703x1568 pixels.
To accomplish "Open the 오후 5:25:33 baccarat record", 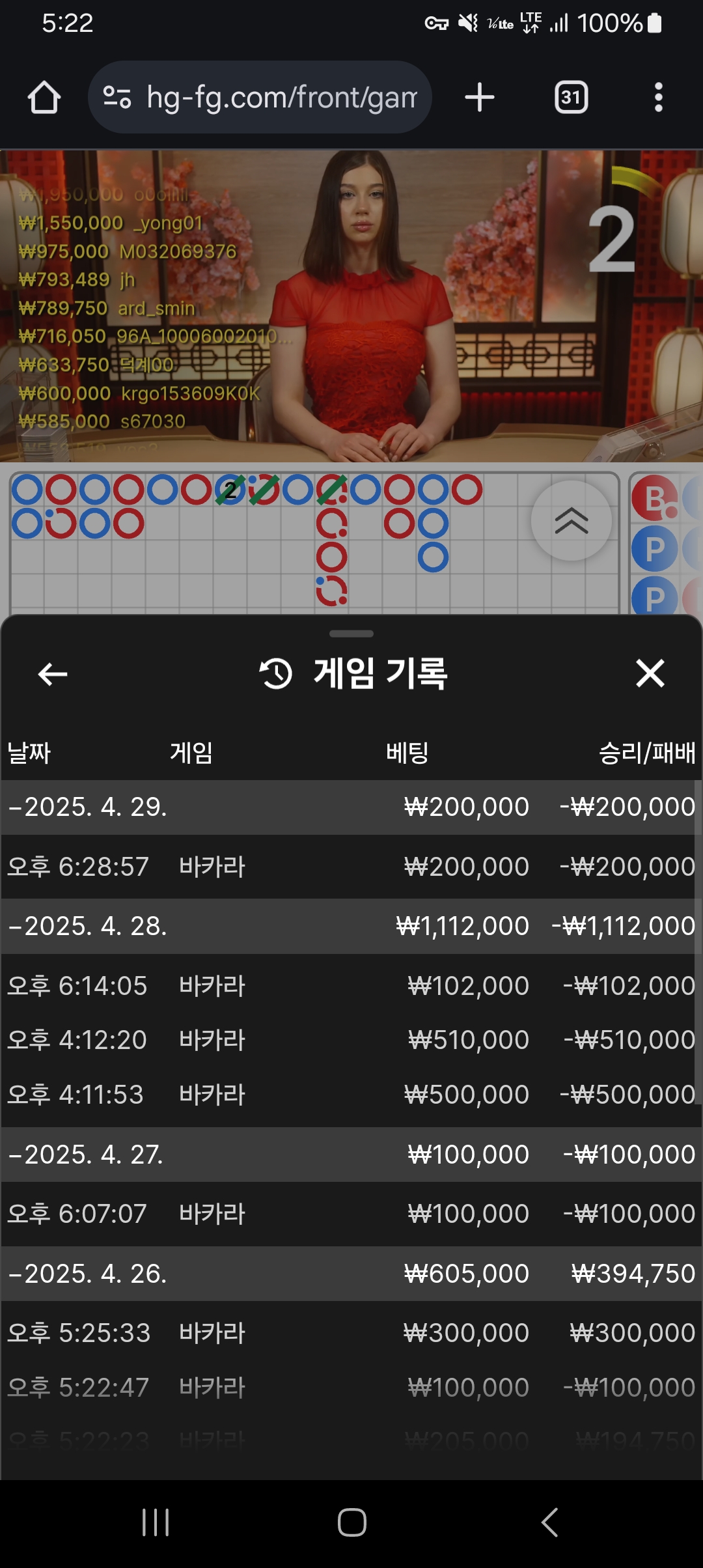I will point(351,1333).
